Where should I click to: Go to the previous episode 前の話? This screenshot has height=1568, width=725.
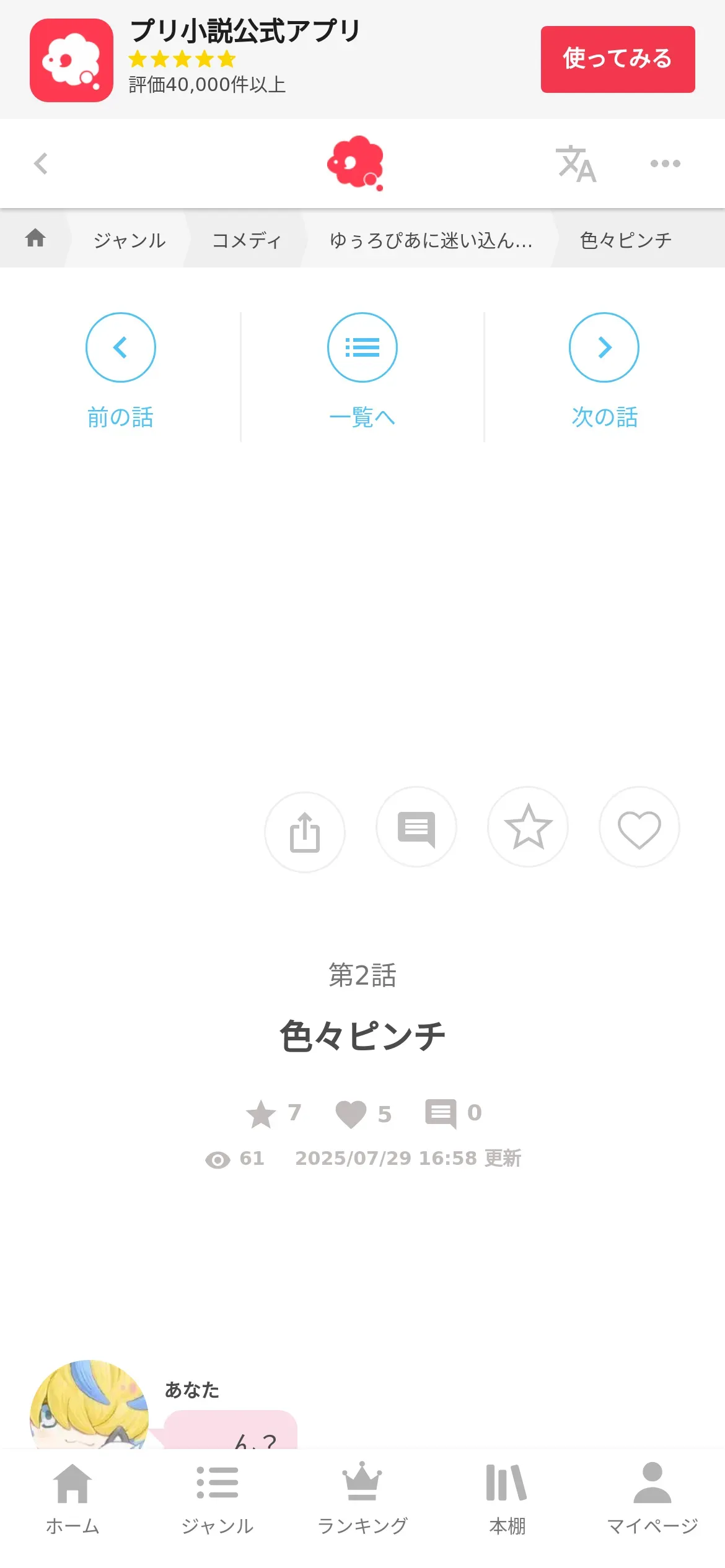coord(120,370)
